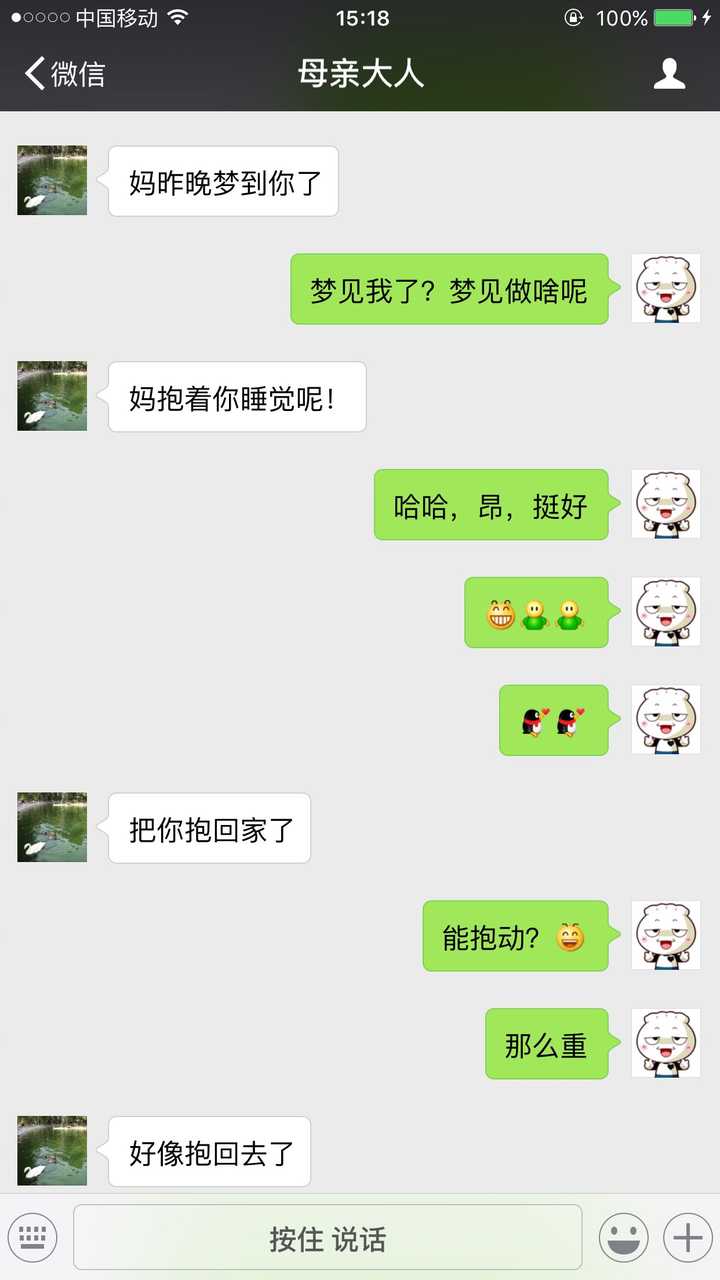720x1280 pixels.
Task: Tap mom's avatar beside 把你抱回家了
Action: (x=52, y=828)
